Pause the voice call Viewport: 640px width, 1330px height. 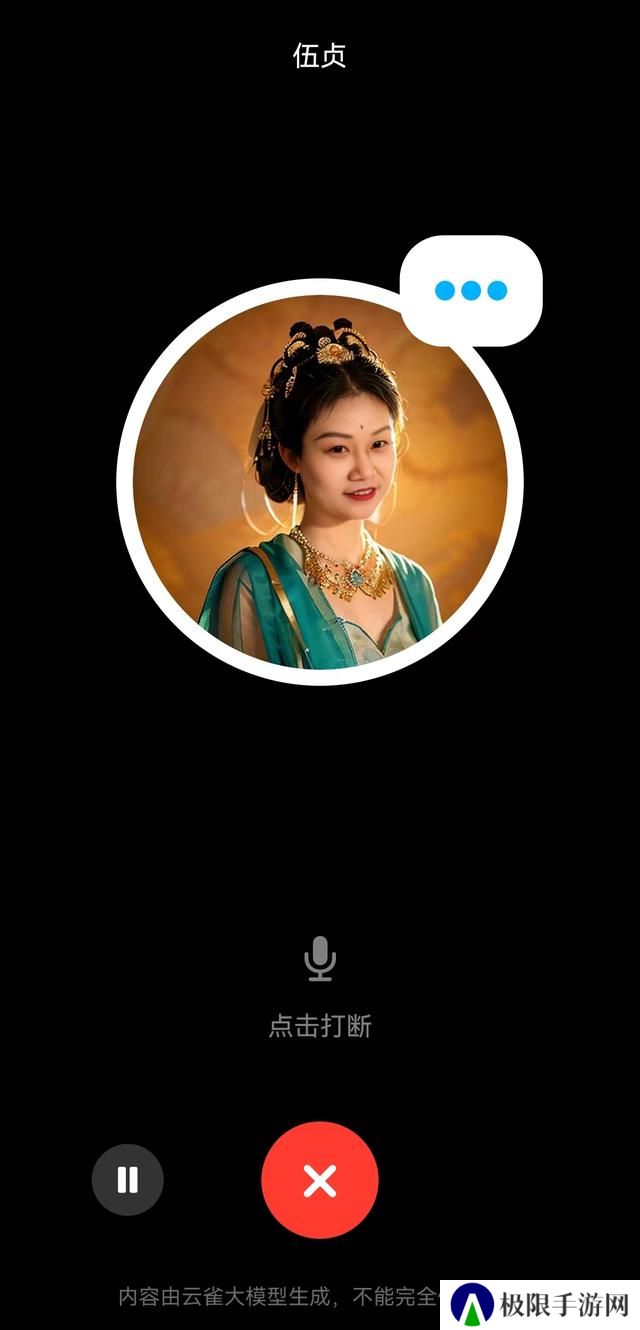pyautogui.click(x=127, y=1180)
